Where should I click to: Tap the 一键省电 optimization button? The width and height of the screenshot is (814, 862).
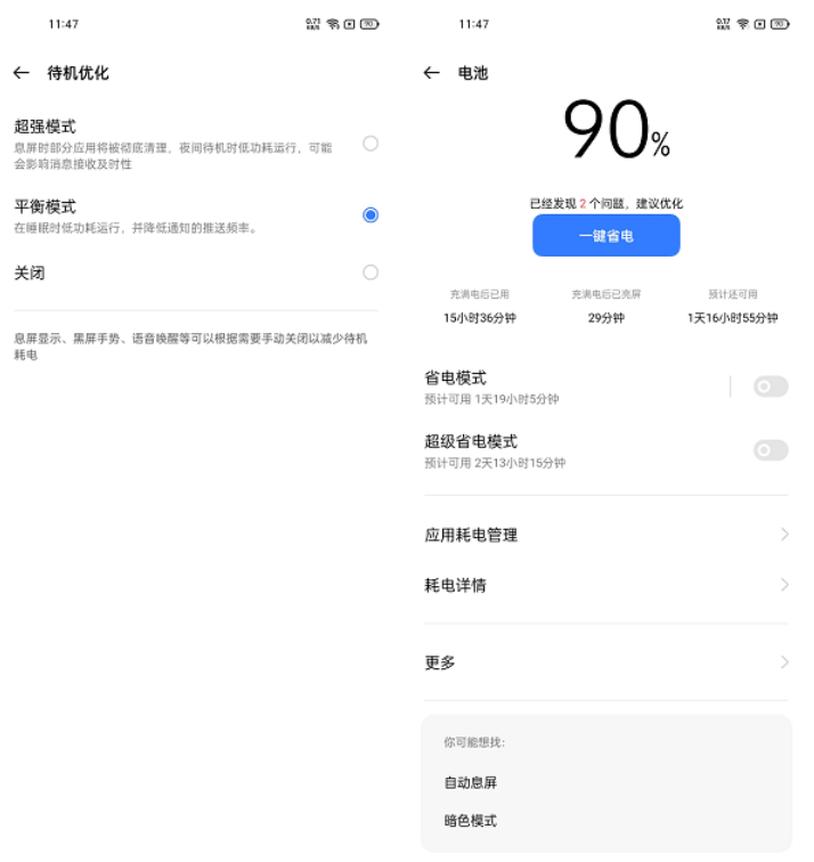pyautogui.click(x=604, y=235)
